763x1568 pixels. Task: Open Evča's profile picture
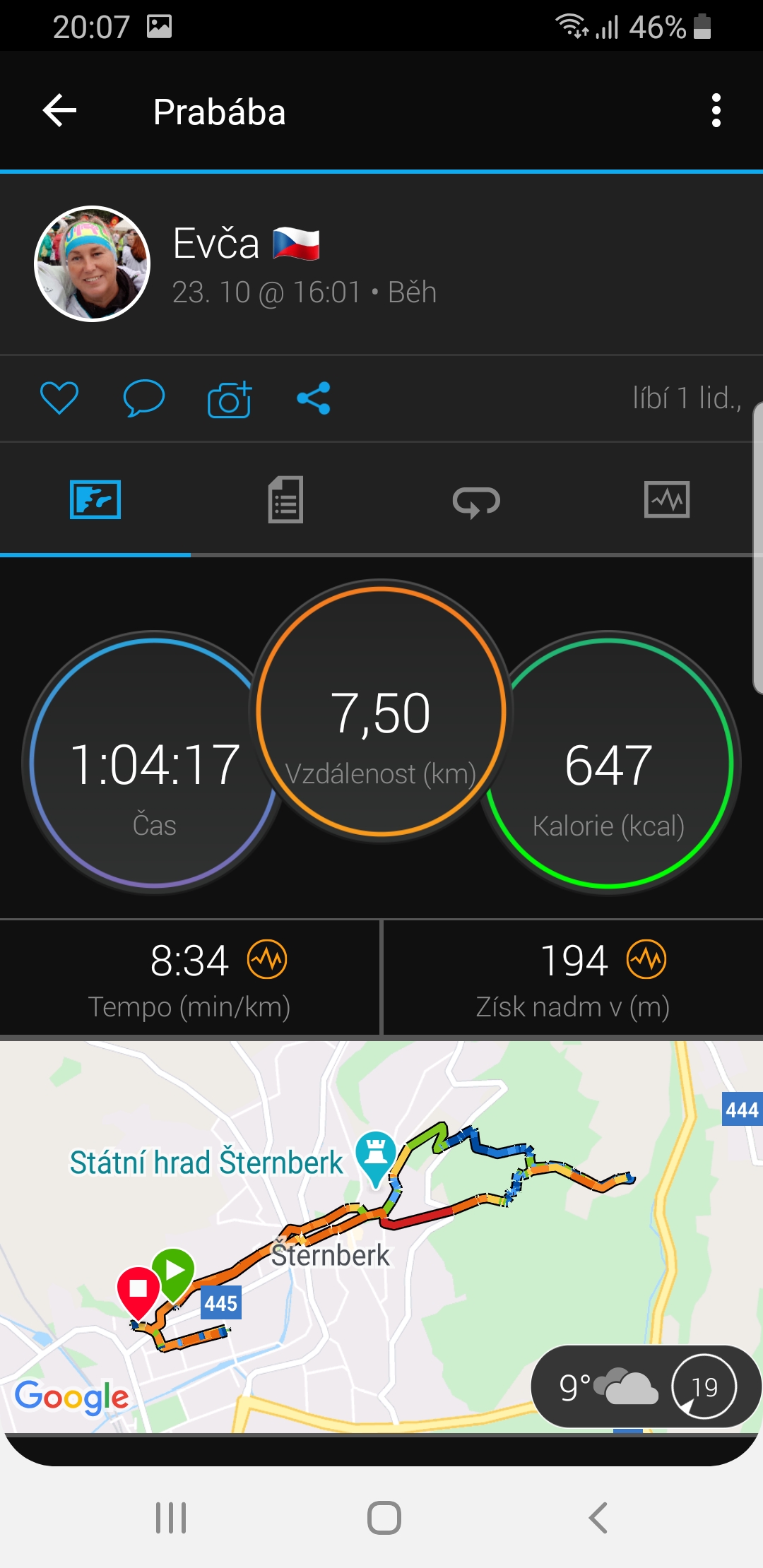point(93,264)
